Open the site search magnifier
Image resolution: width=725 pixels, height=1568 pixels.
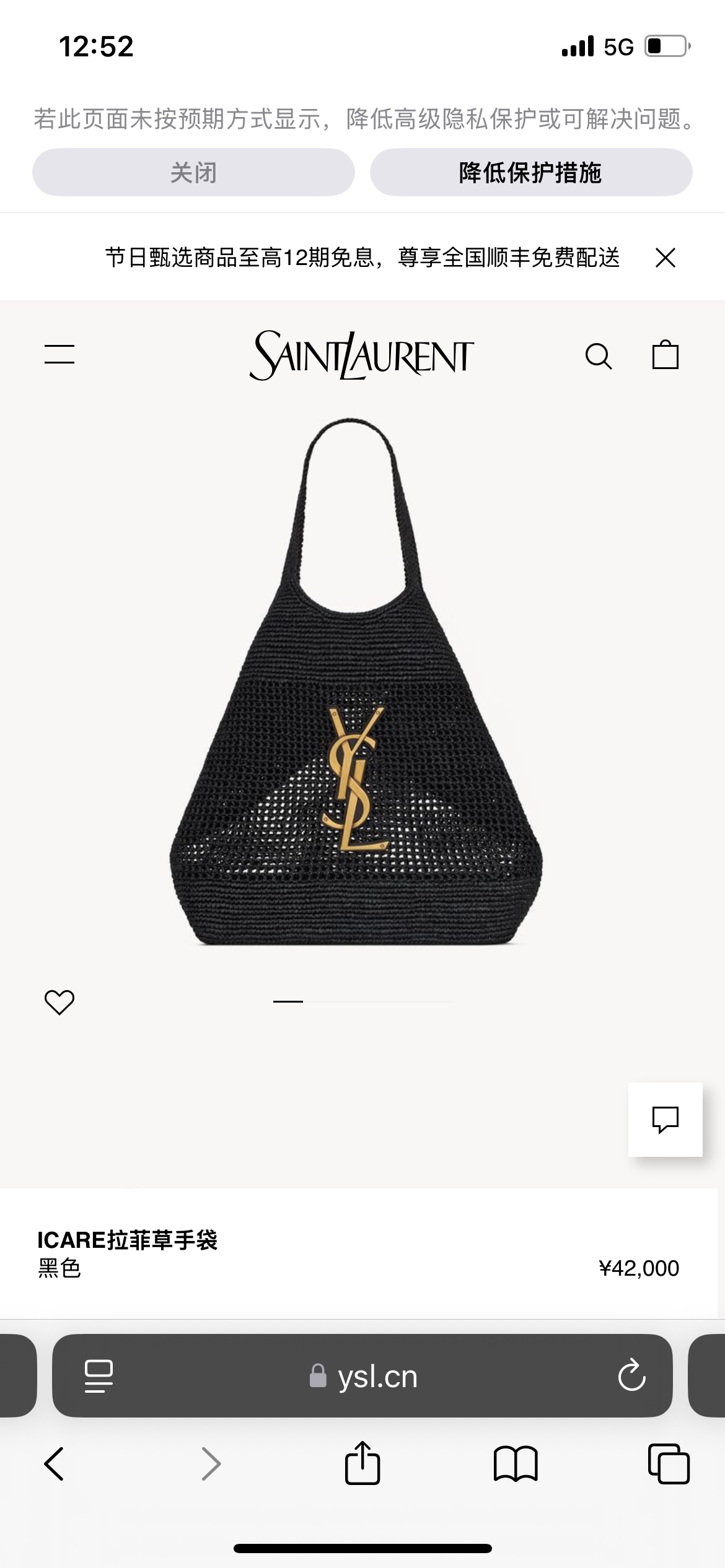point(598,356)
